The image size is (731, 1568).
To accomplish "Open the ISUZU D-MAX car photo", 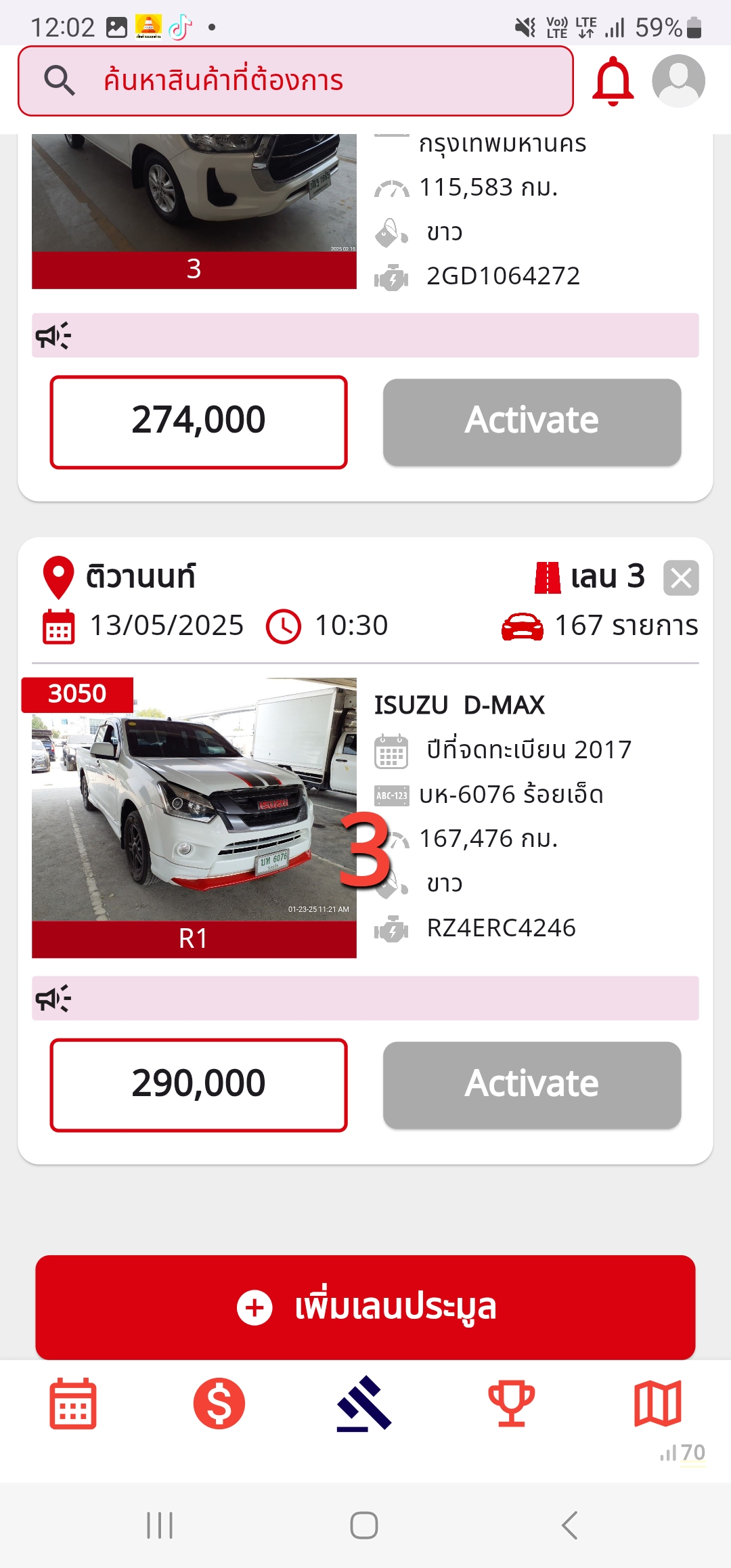I will 194,799.
